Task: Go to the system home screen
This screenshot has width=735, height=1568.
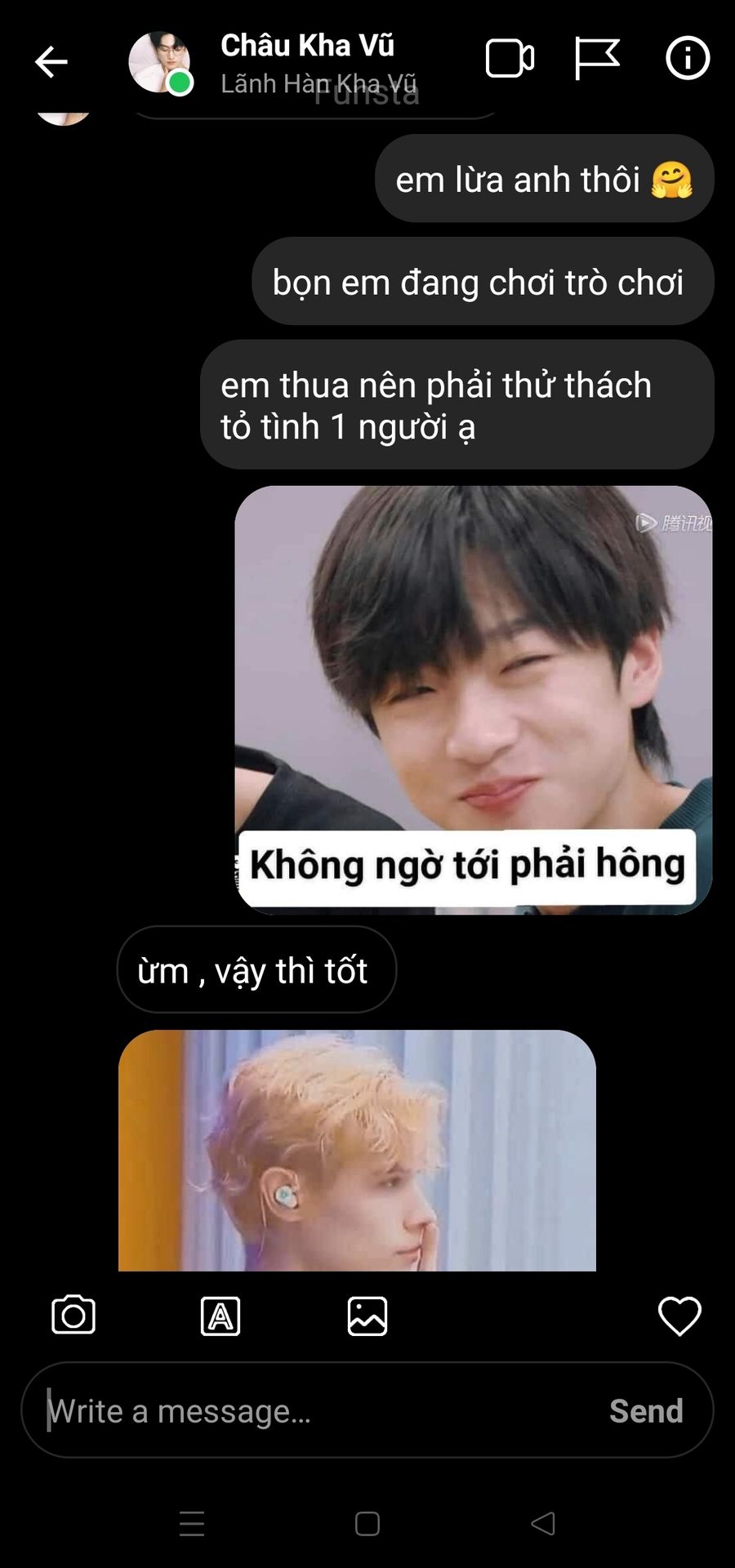Action: tap(367, 1524)
